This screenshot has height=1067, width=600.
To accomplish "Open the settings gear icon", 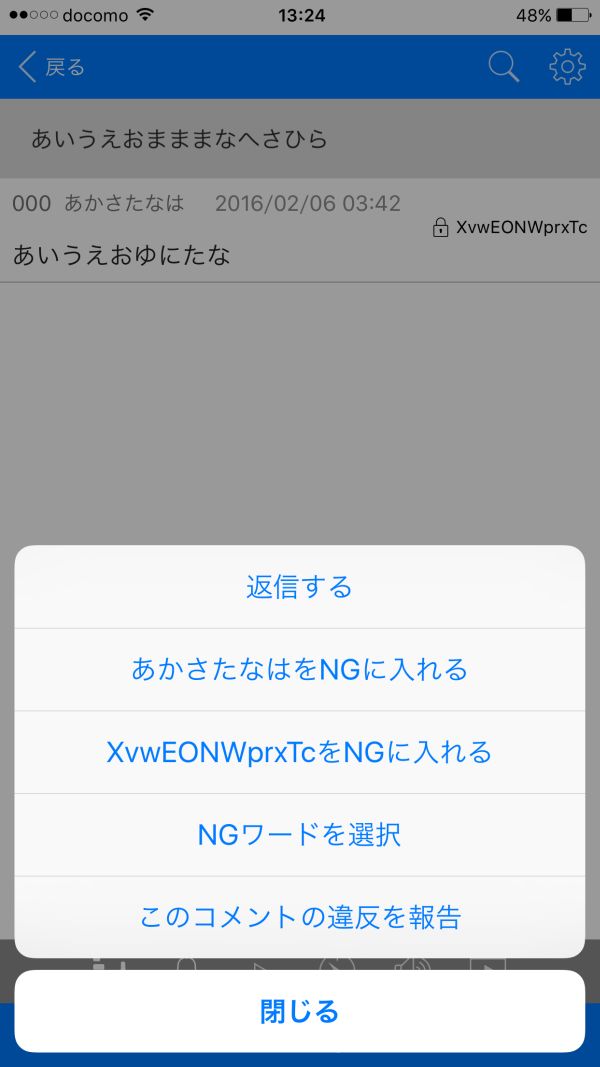I will 566,67.
